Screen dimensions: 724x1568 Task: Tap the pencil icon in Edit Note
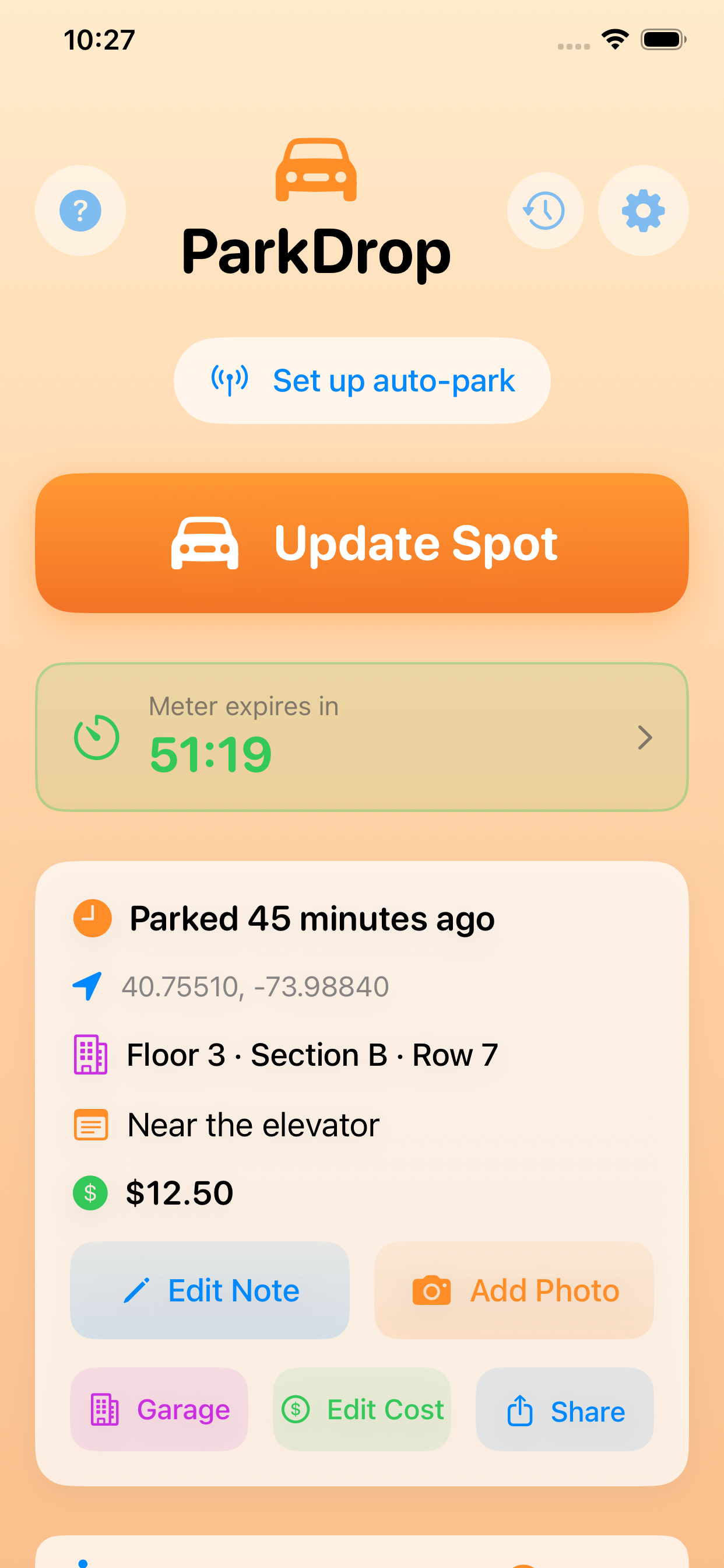tap(139, 1290)
